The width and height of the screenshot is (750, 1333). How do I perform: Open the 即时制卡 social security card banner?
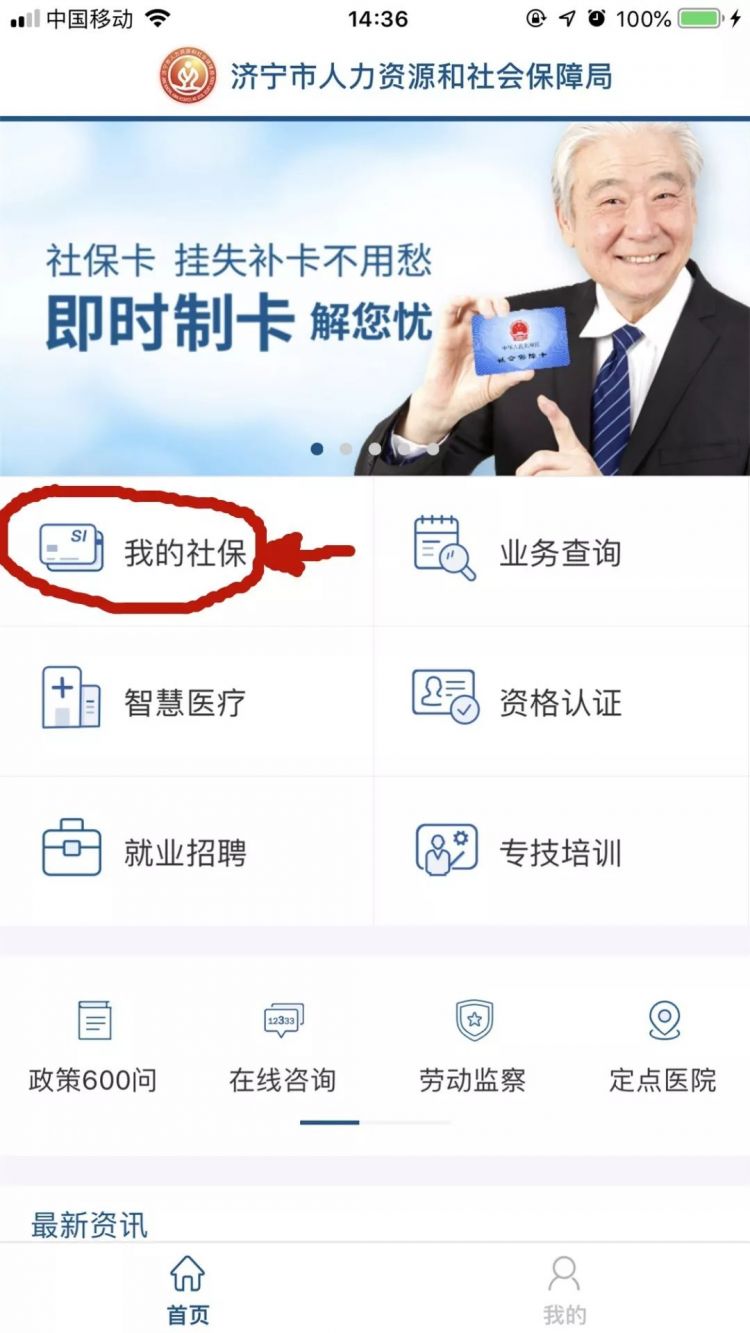(375, 298)
